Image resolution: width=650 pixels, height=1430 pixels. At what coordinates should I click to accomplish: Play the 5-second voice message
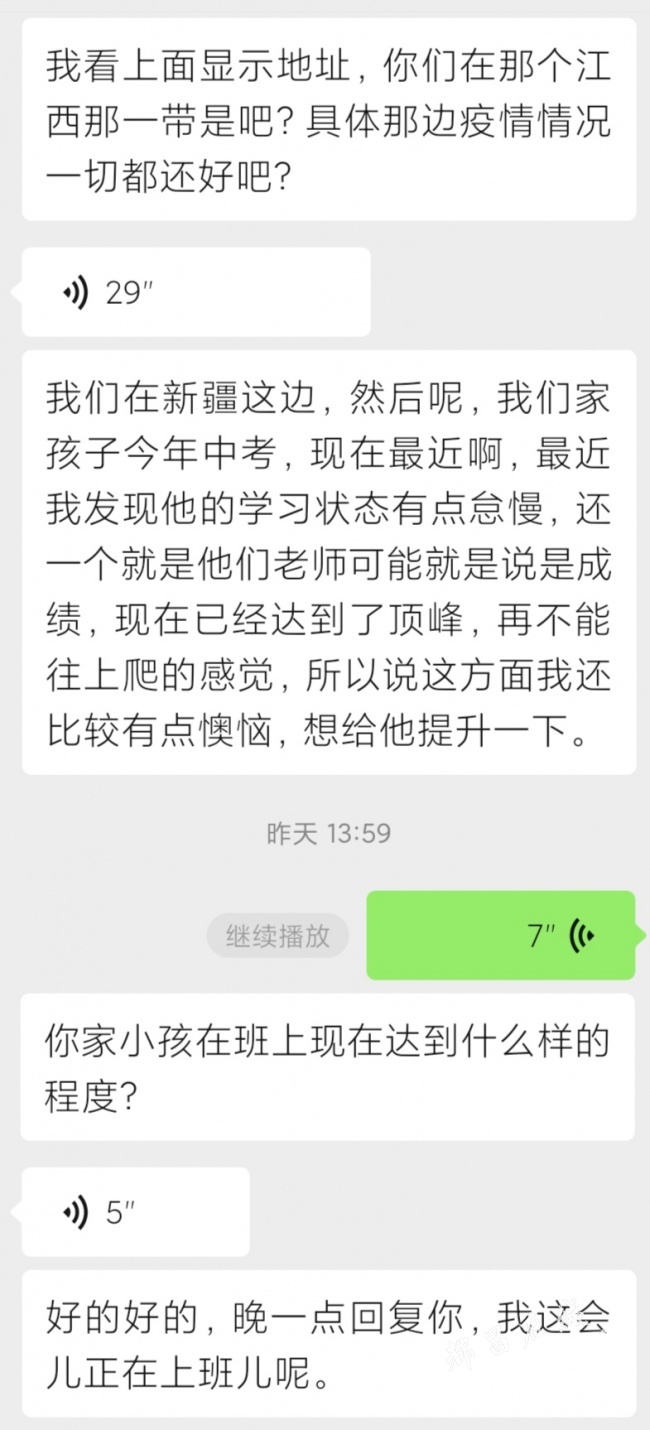135,1212
